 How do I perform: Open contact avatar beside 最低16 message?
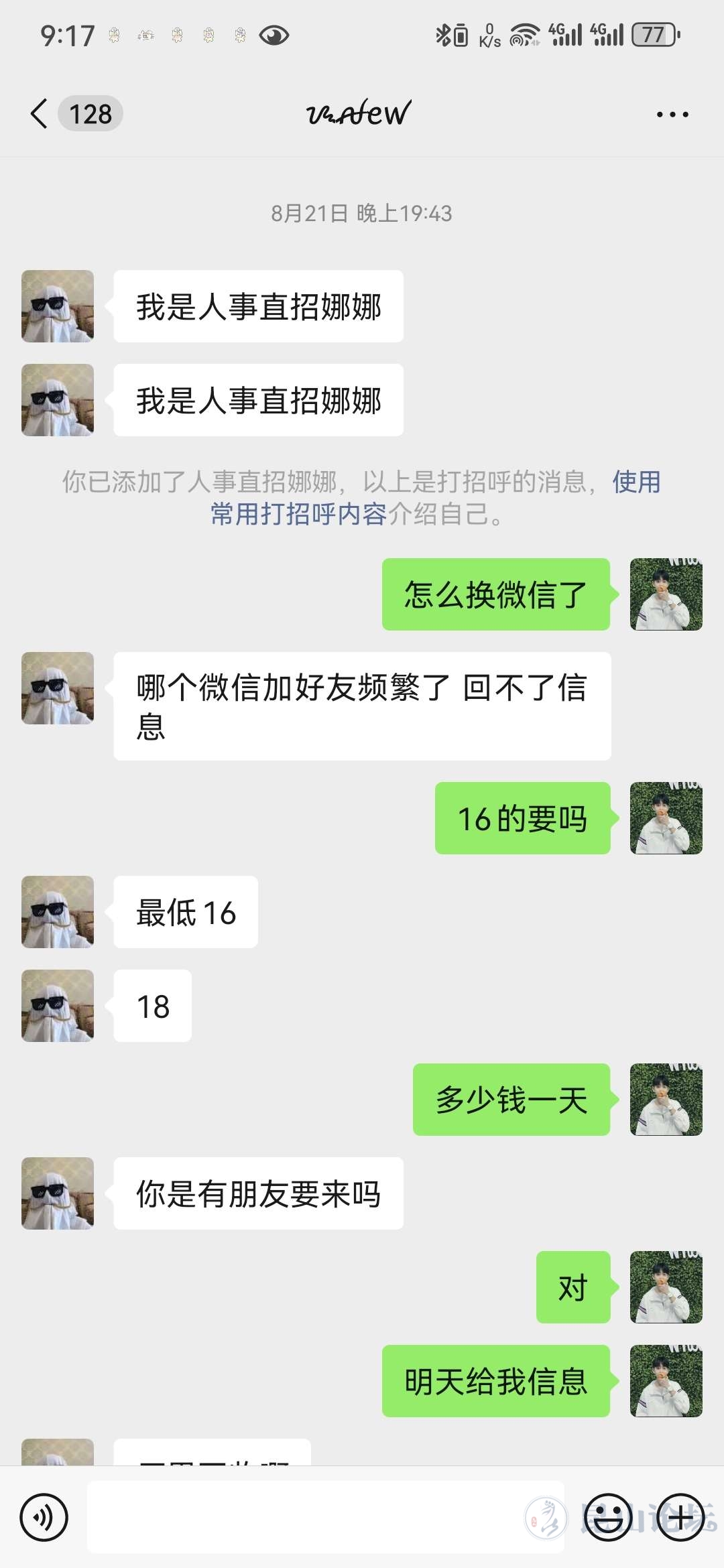tap(58, 912)
